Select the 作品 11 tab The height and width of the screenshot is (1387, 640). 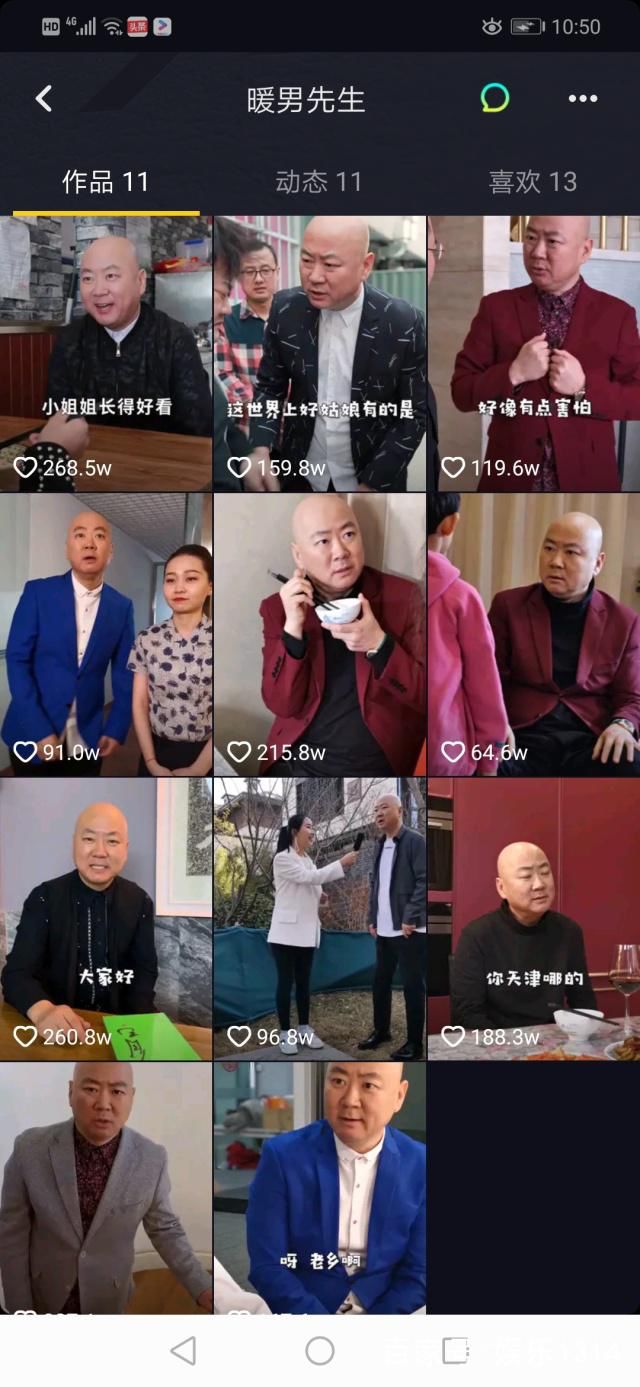(x=105, y=182)
